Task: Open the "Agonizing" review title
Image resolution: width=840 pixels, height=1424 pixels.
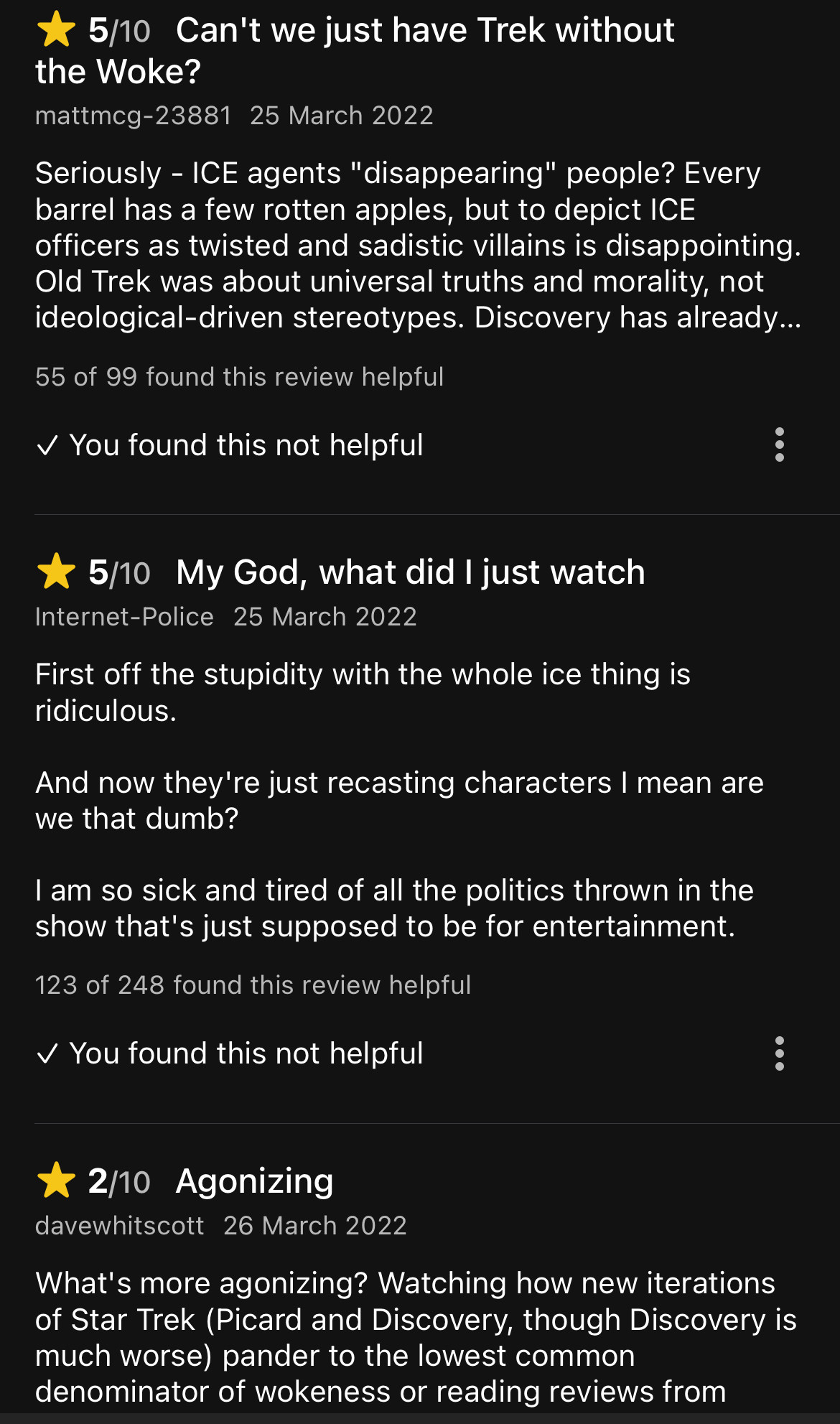Action: tap(255, 1181)
